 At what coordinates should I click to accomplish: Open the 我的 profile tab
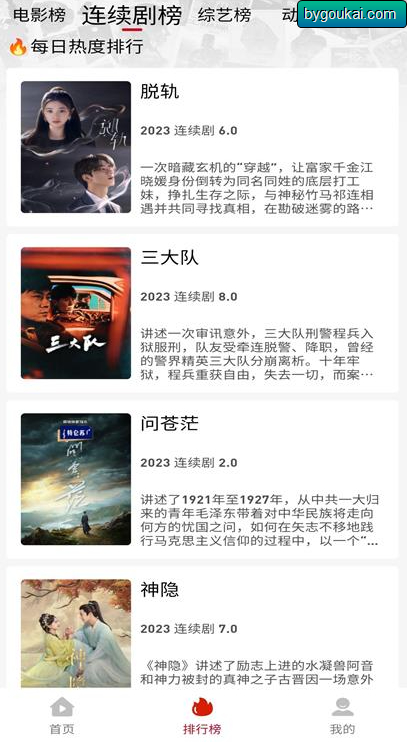(342, 716)
